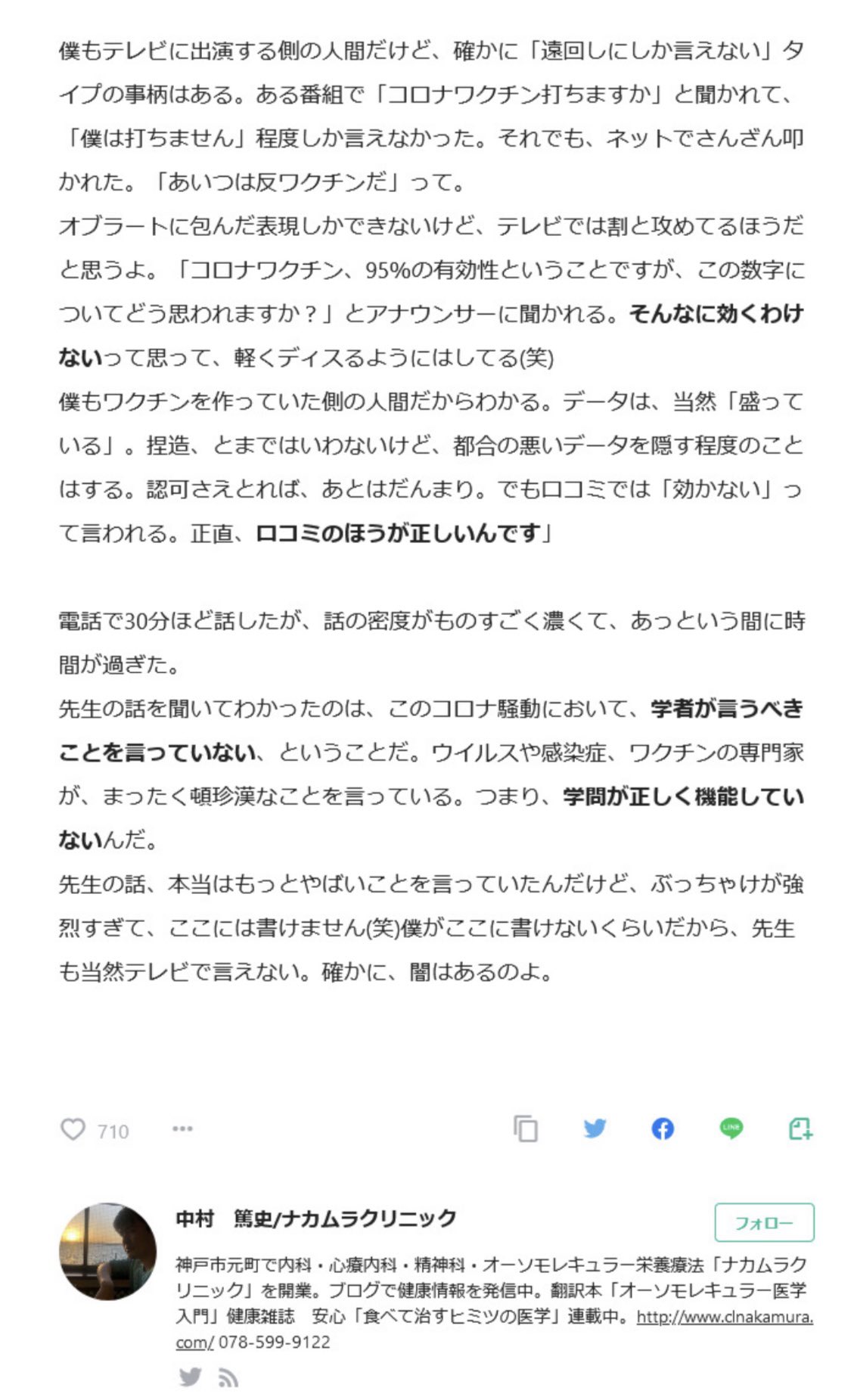Open the author's profile picture
851x1400 pixels.
pyautogui.click(x=108, y=1251)
